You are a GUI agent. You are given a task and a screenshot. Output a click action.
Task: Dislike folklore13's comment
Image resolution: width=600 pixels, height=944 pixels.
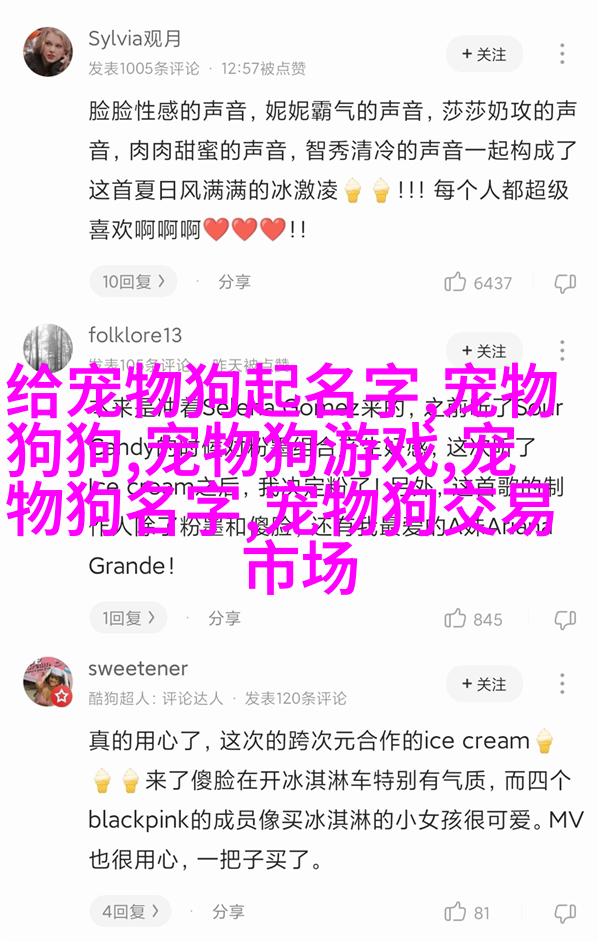tap(566, 619)
